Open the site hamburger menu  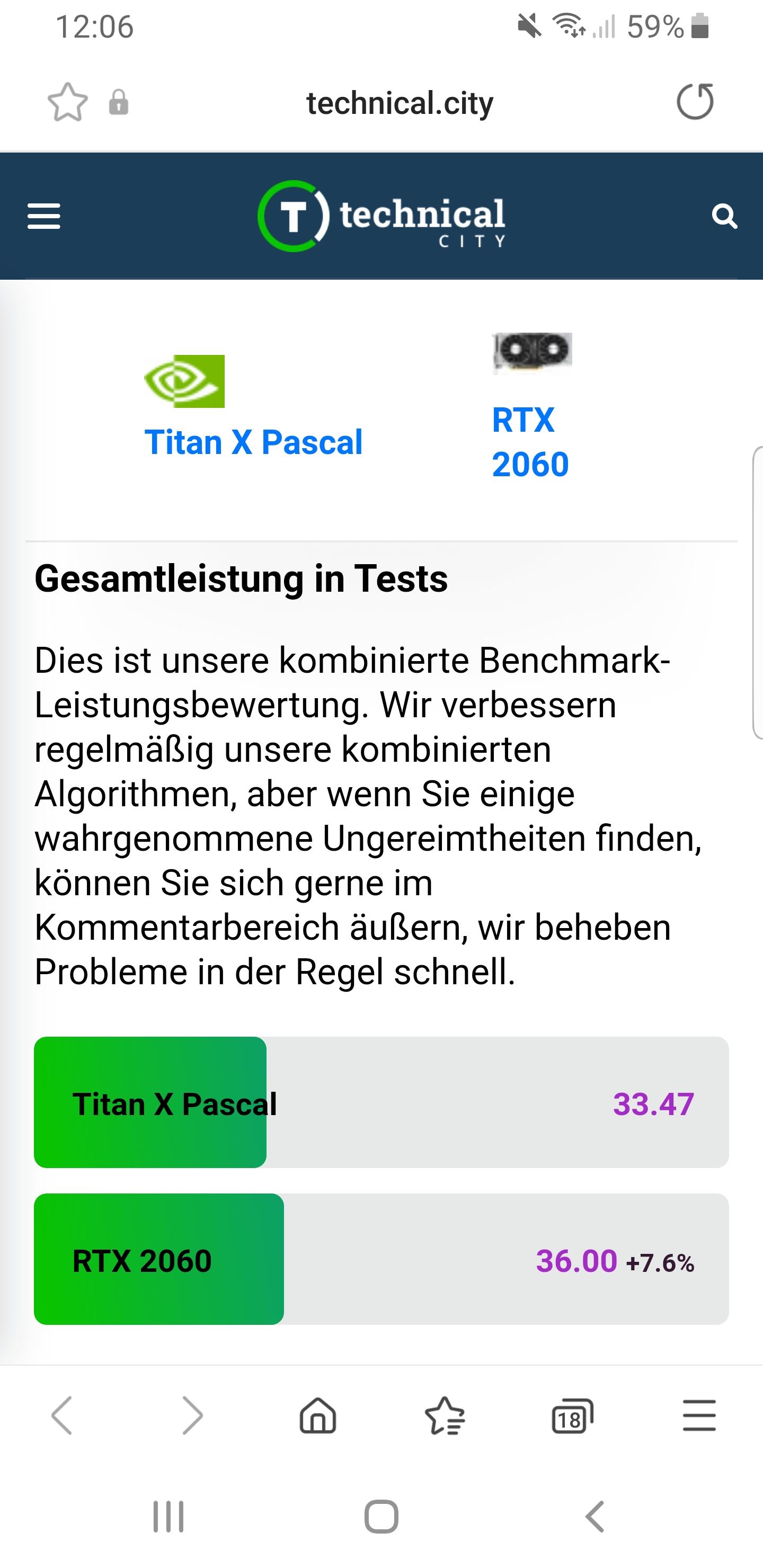click(x=44, y=217)
